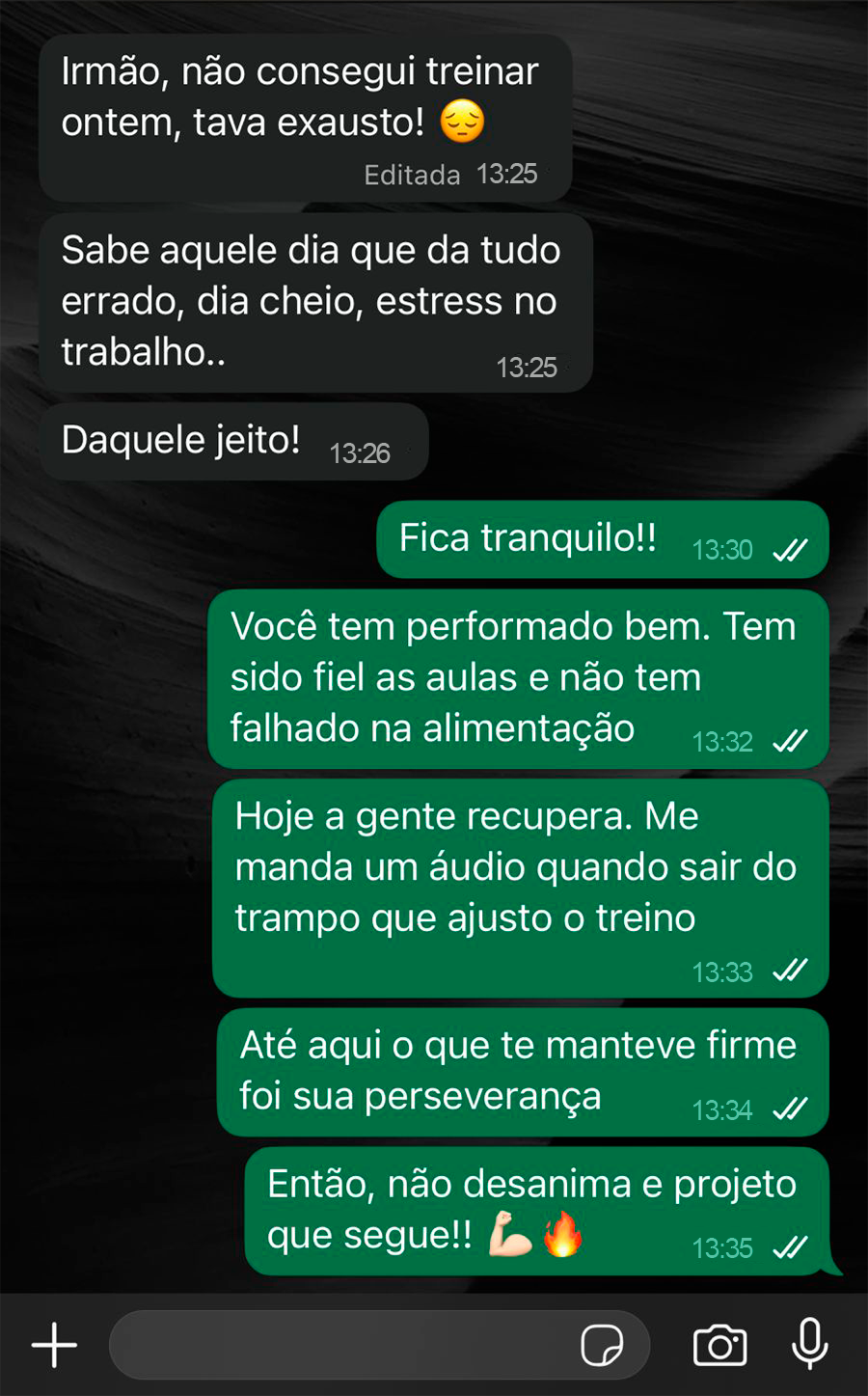Open the camera to take a photo

720,1345
